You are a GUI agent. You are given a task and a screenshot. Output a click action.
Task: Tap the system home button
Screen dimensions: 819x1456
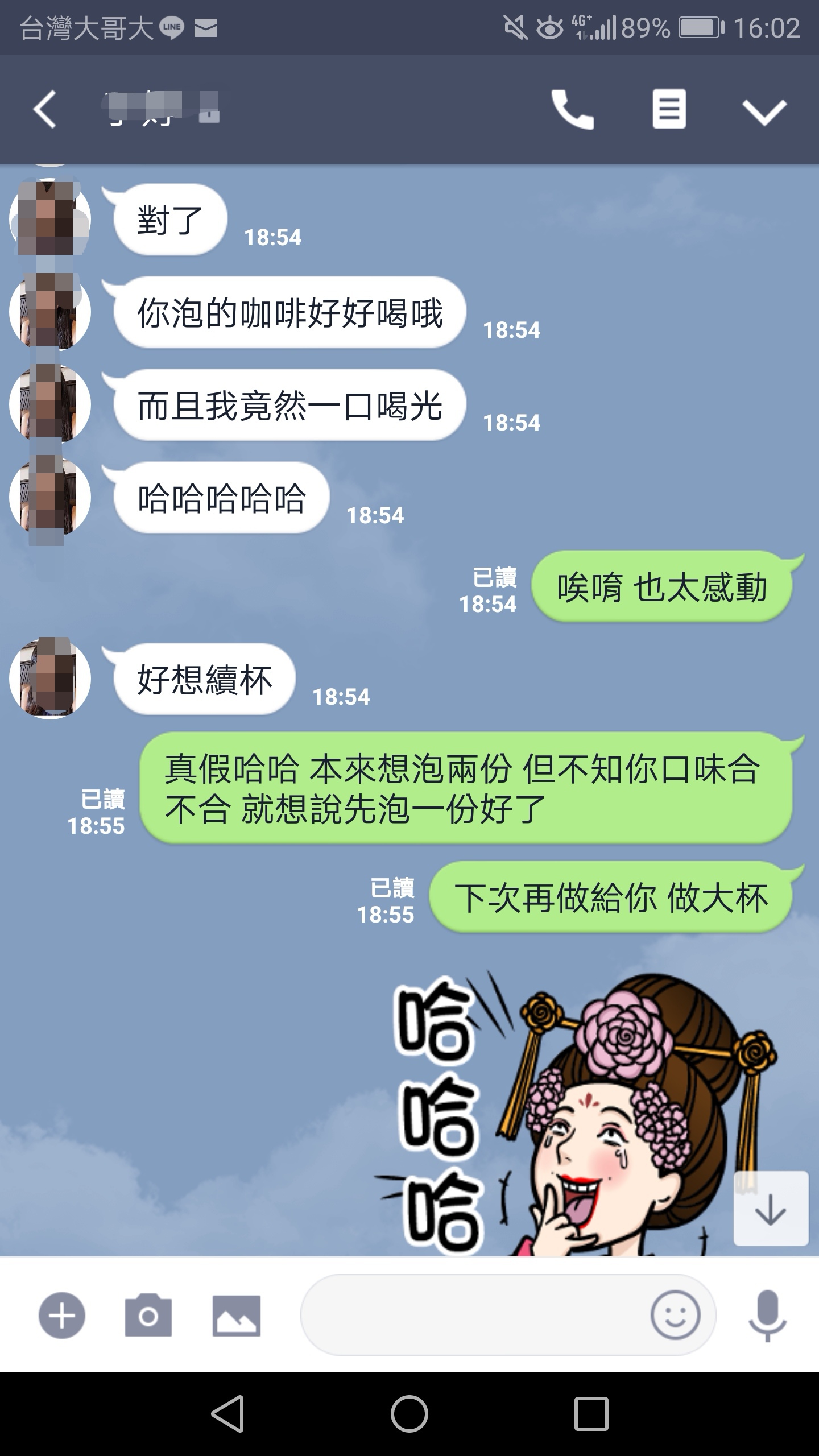409,1413
